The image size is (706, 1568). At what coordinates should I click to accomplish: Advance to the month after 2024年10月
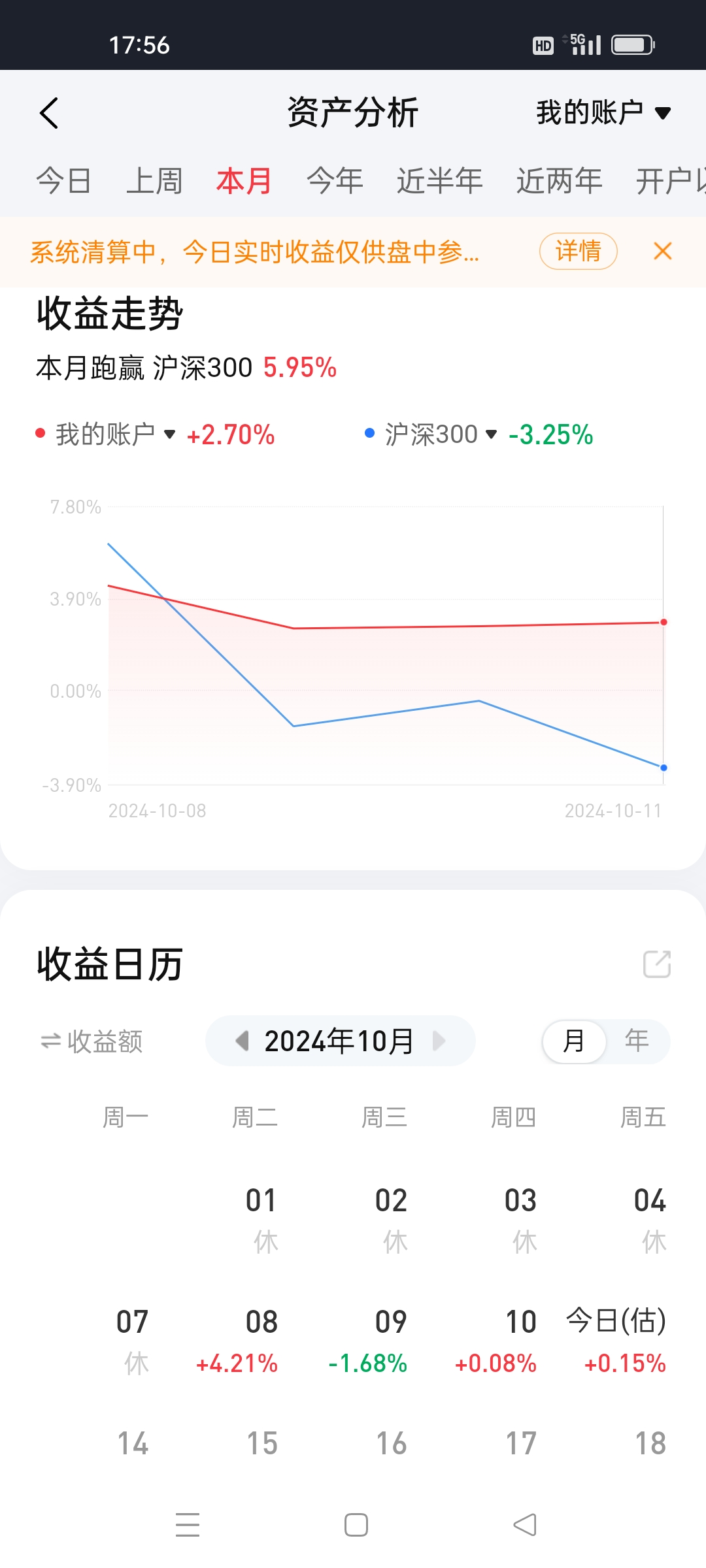[439, 1041]
